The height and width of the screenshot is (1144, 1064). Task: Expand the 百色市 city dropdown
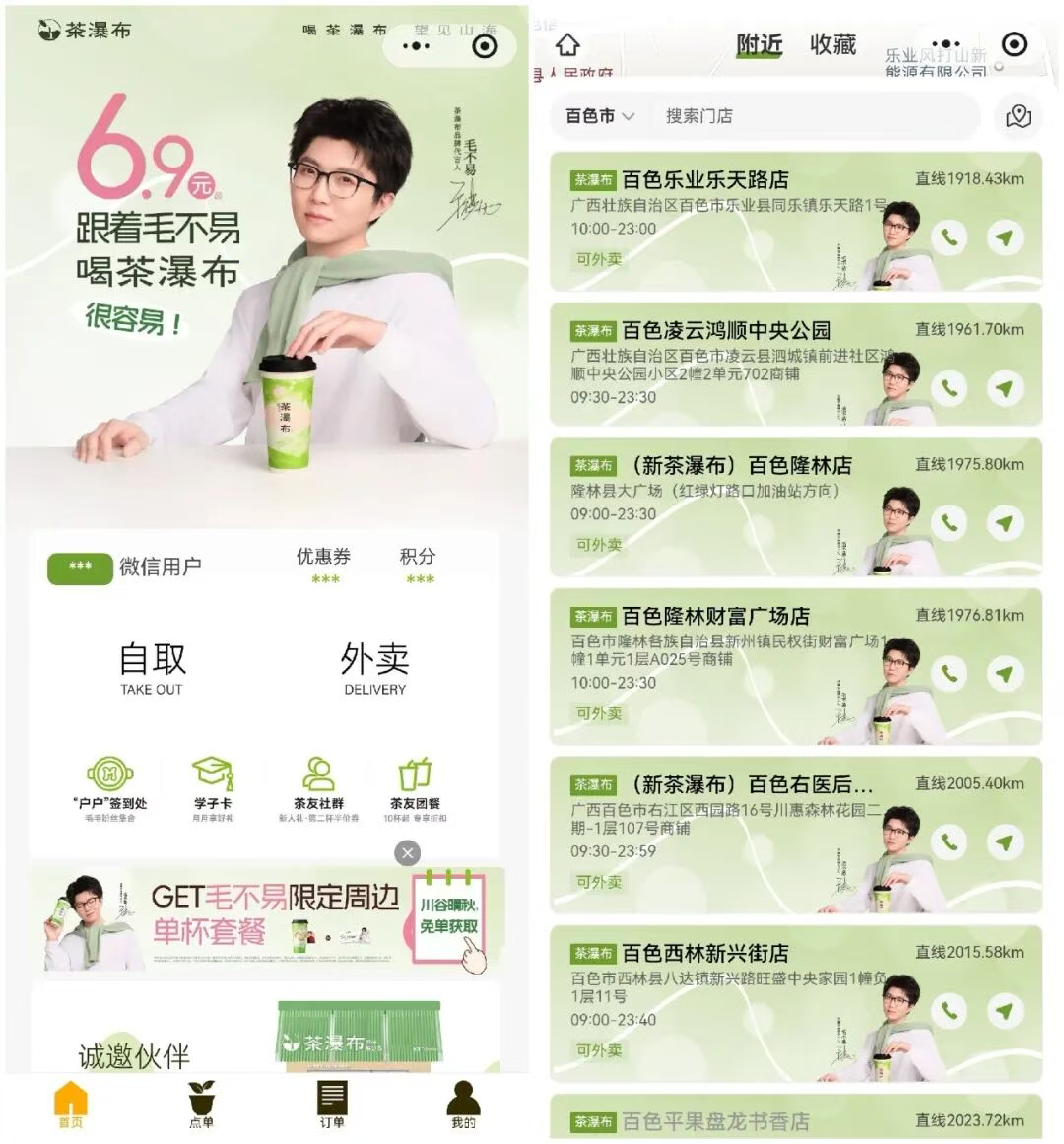599,116
